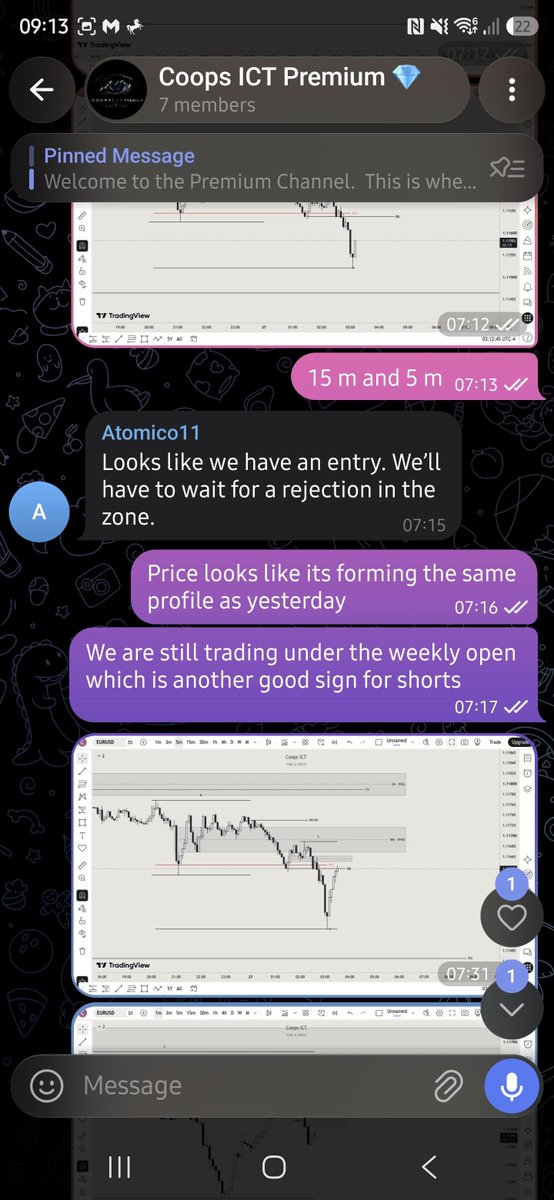This screenshot has width=554, height=1200.
Task: Go to the home screen
Action: pos(274,1167)
